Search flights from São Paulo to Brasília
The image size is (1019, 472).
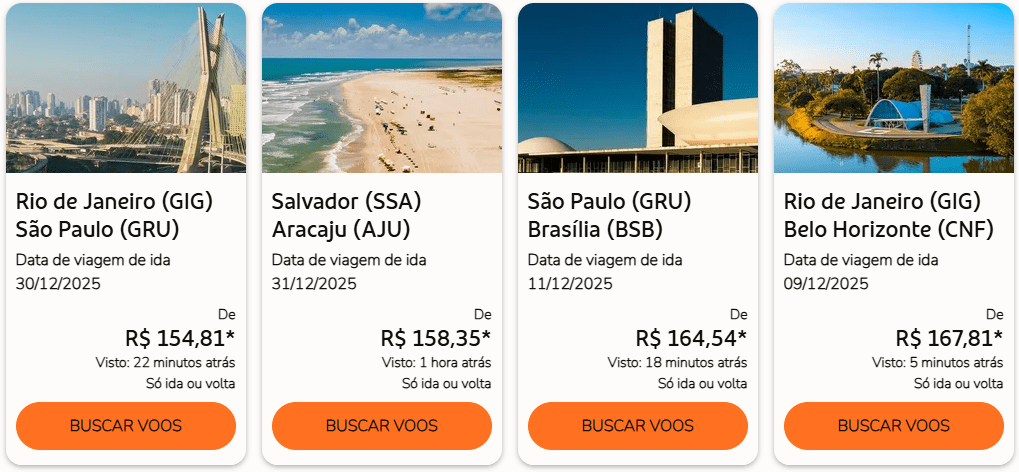(x=638, y=426)
